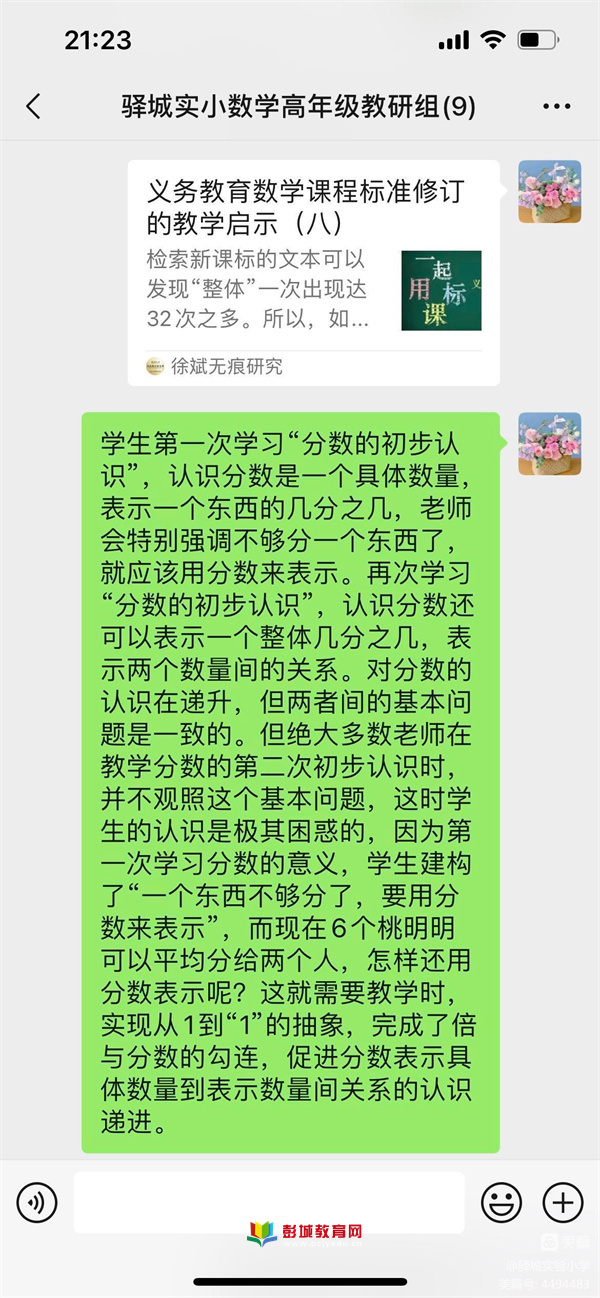This screenshot has width=600, height=1298.
Task: Go back from the group chat
Action: point(34,107)
